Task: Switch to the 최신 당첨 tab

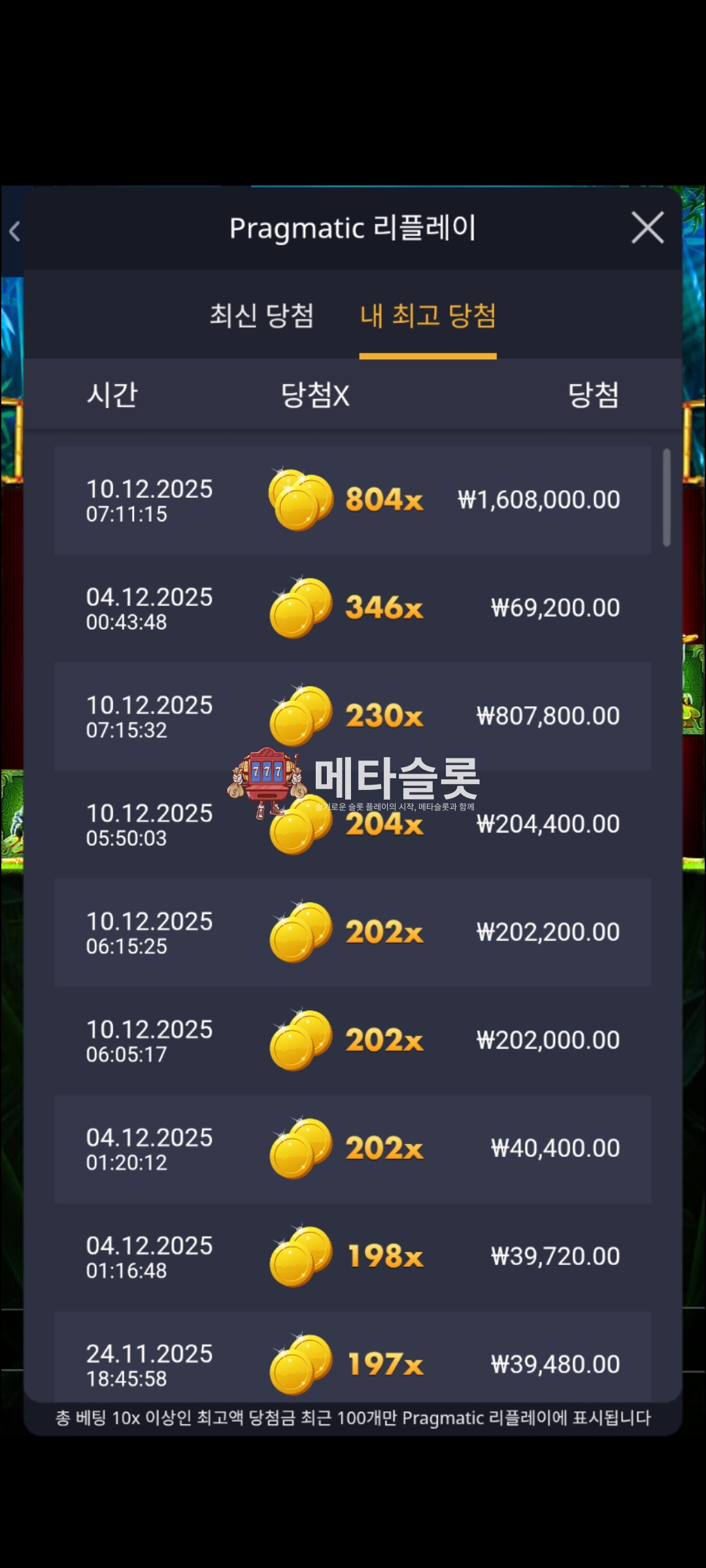Action: click(261, 316)
